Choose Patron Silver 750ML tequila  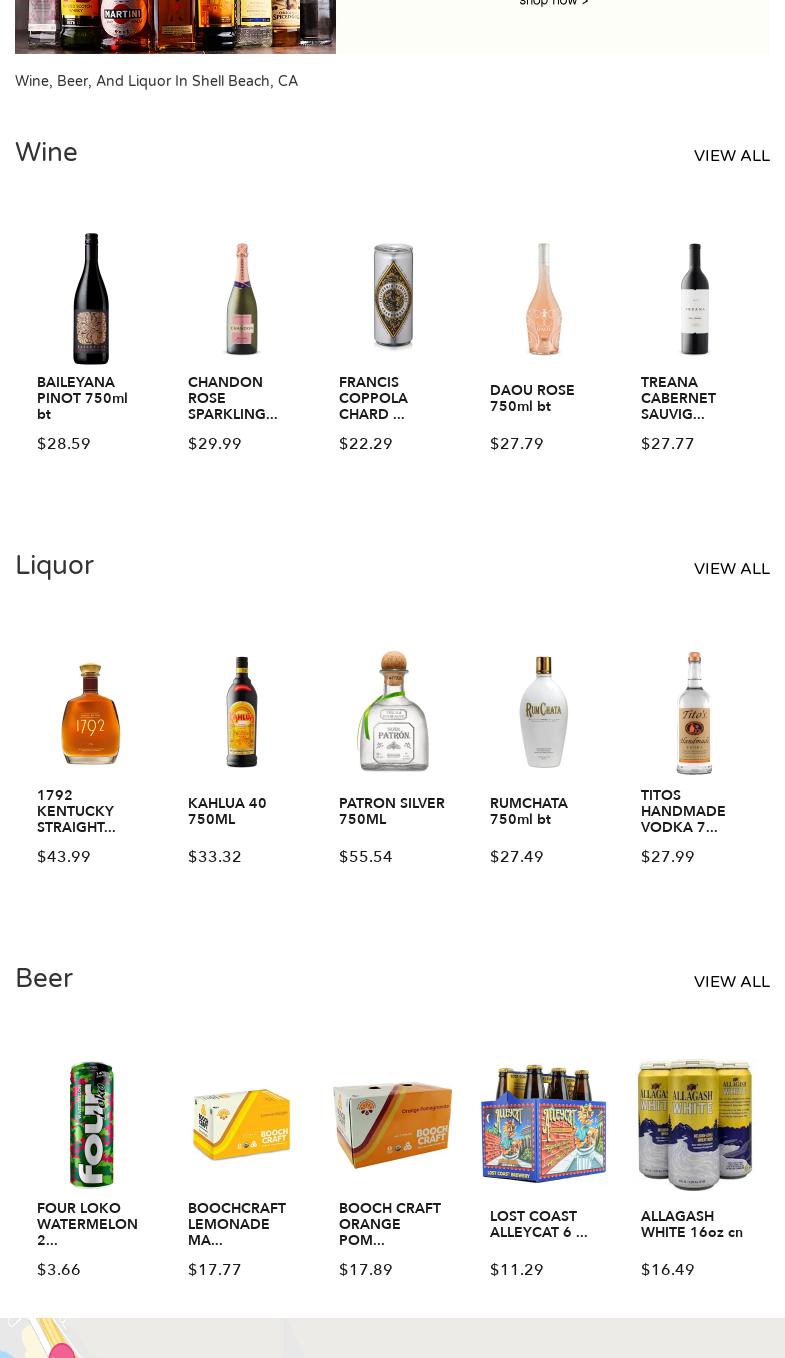(392, 713)
